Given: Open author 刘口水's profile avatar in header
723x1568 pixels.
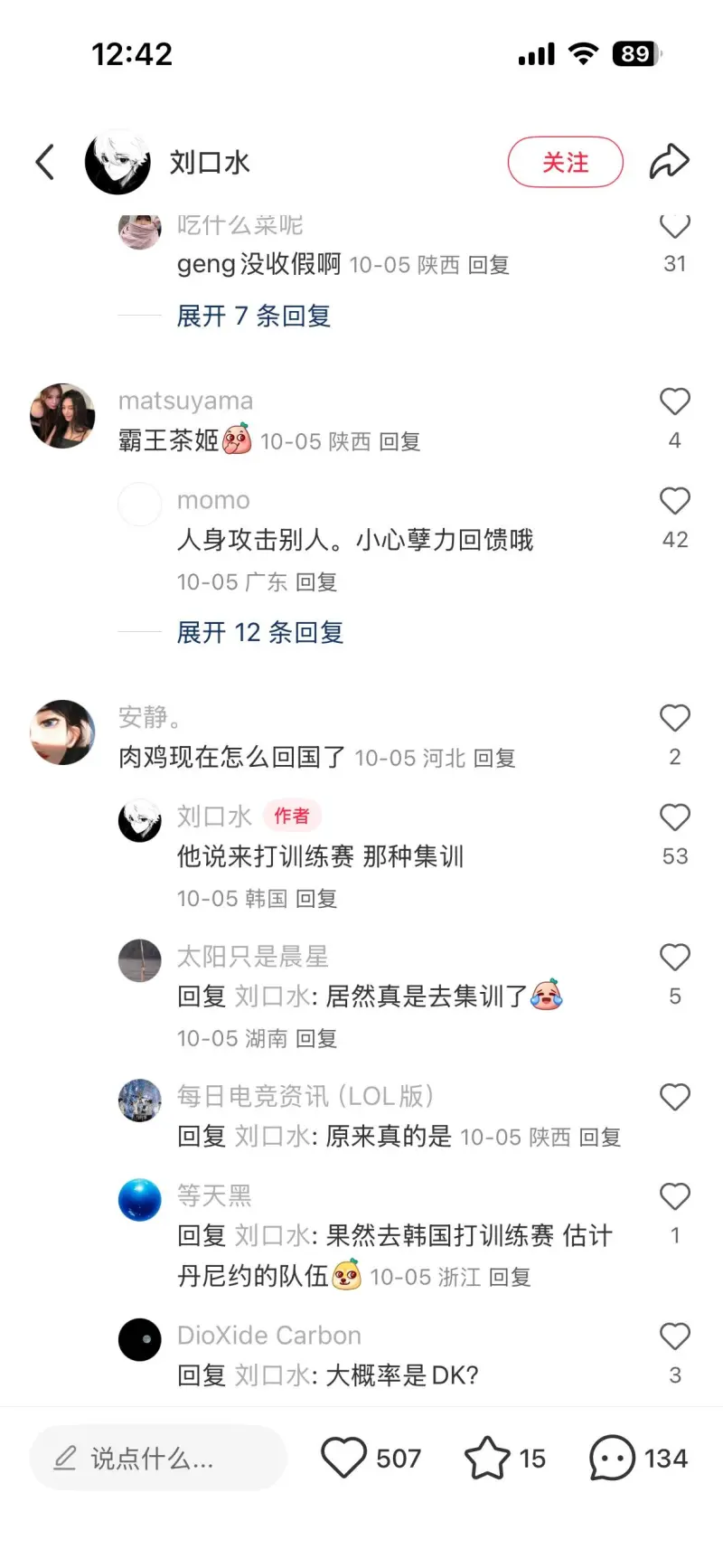Looking at the screenshot, I should tap(117, 163).
